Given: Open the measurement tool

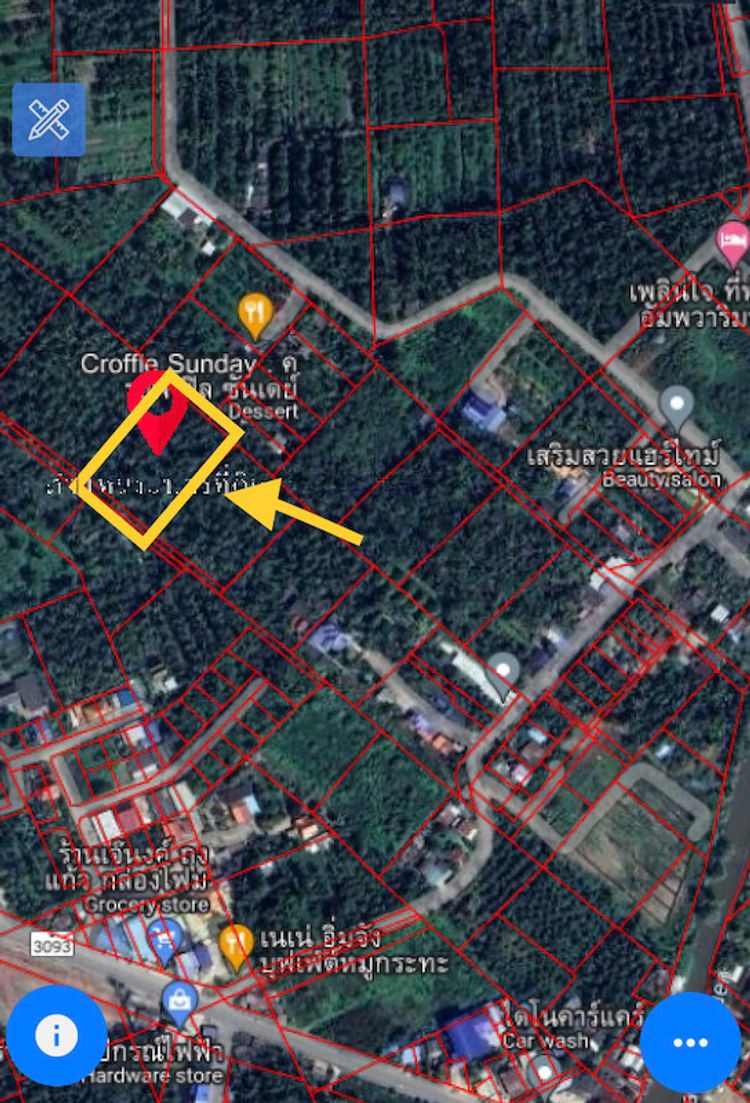Looking at the screenshot, I should click(48, 119).
